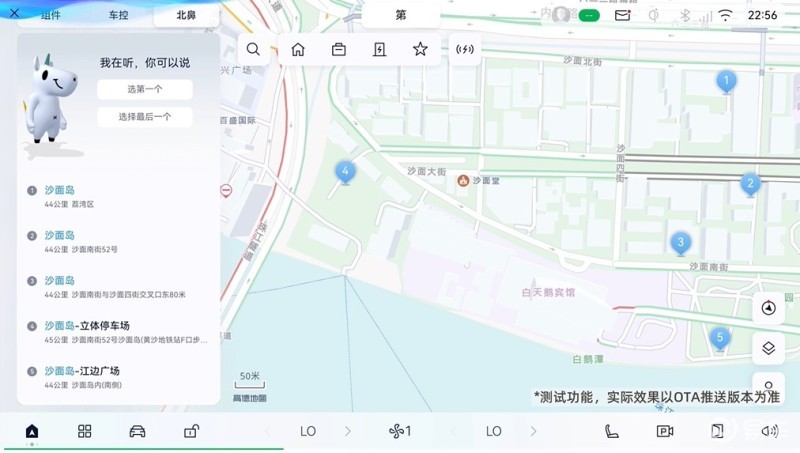Viewport: 800px width, 453px height.
Task: Open charging stations icon
Action: (x=380, y=49)
